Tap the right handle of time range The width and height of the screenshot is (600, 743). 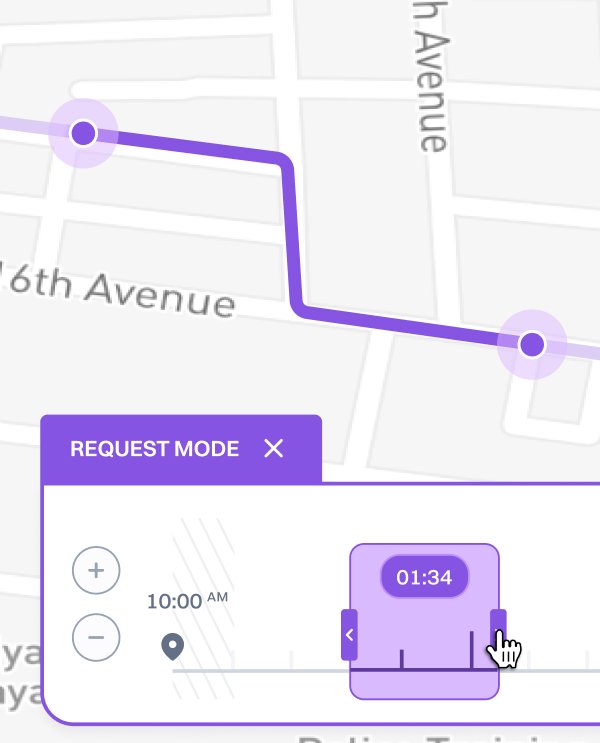tap(498, 630)
